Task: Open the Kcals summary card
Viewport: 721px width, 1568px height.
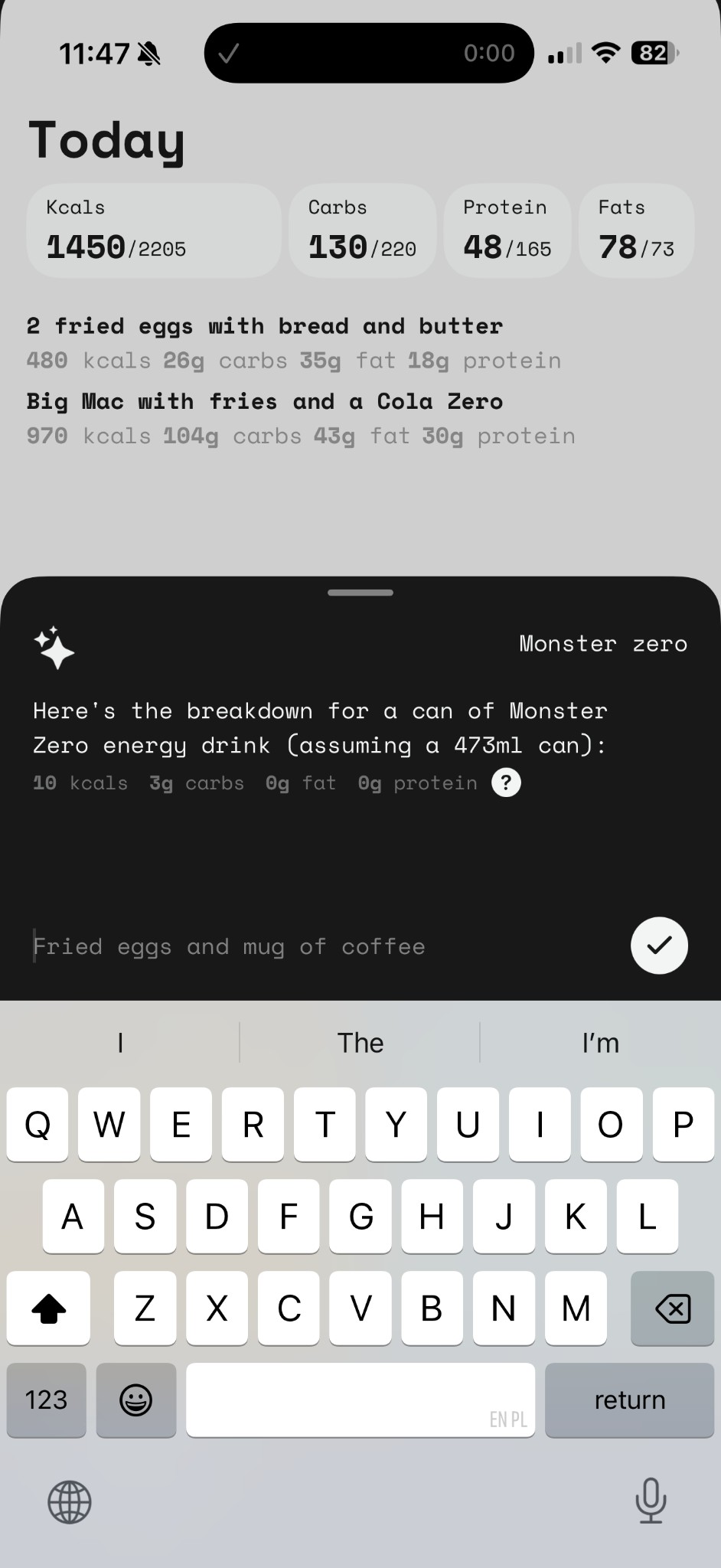Action: coord(153,230)
